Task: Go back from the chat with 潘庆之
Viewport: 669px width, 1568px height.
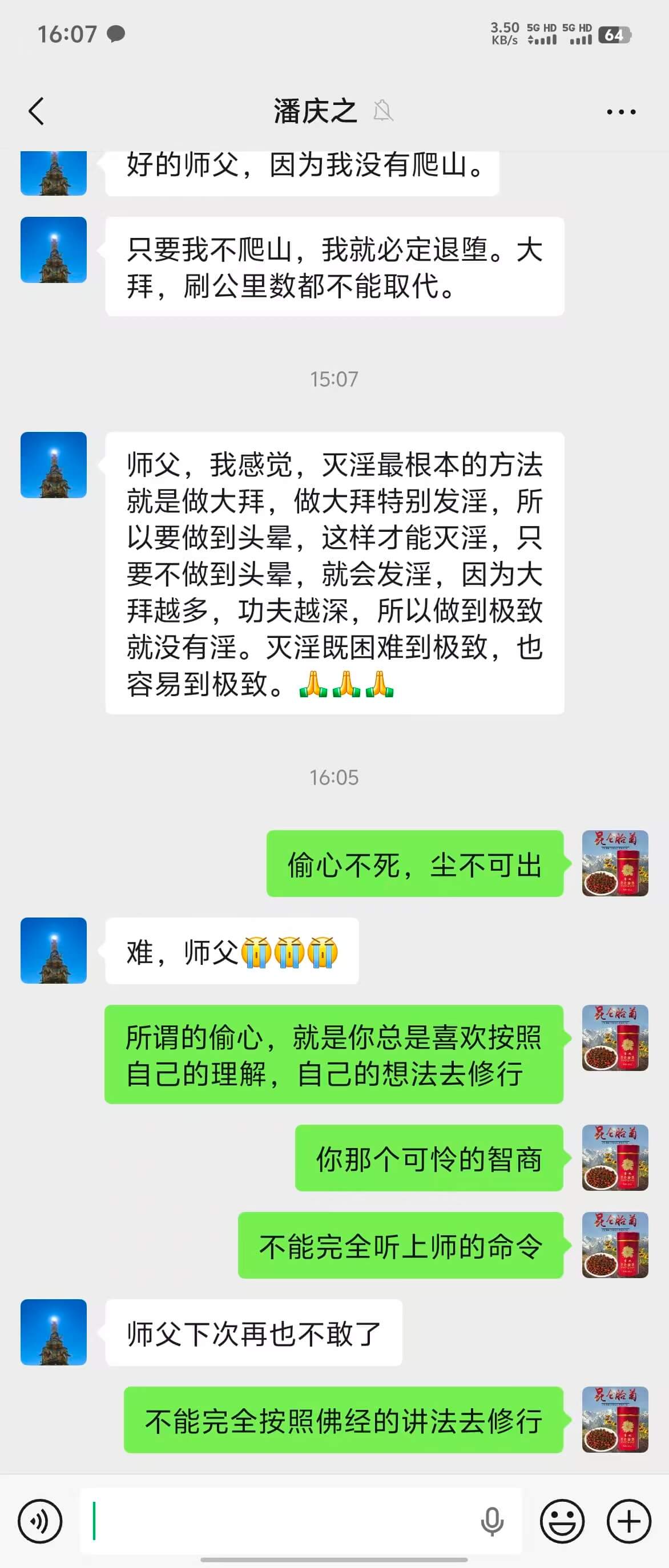Action: (37, 111)
